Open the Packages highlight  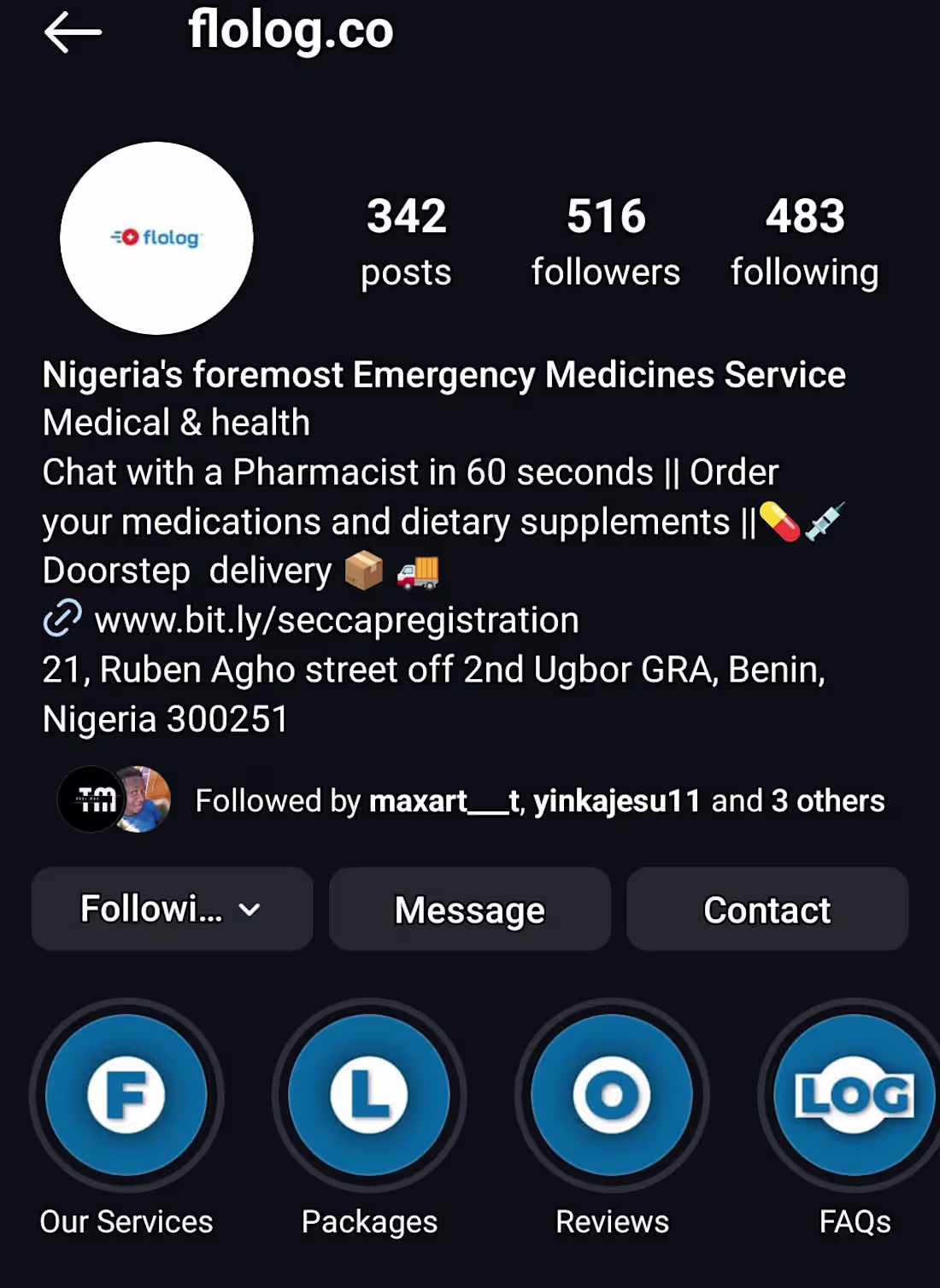(x=369, y=1096)
